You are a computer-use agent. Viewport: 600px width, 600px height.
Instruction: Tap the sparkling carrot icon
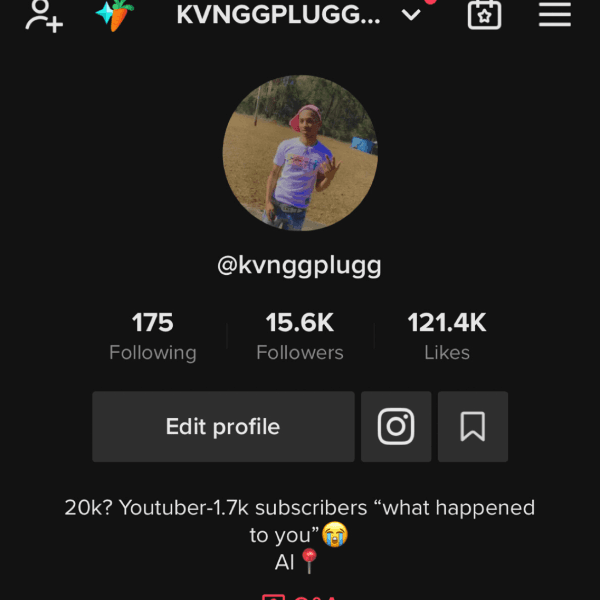coord(114,14)
